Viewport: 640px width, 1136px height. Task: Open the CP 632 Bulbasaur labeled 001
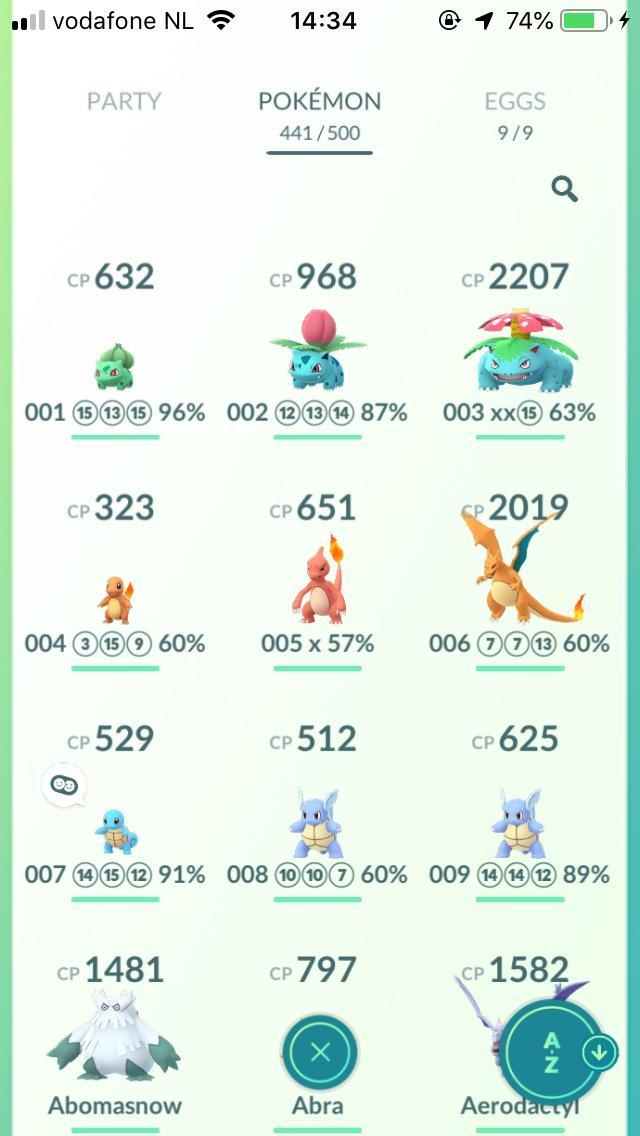(115, 349)
